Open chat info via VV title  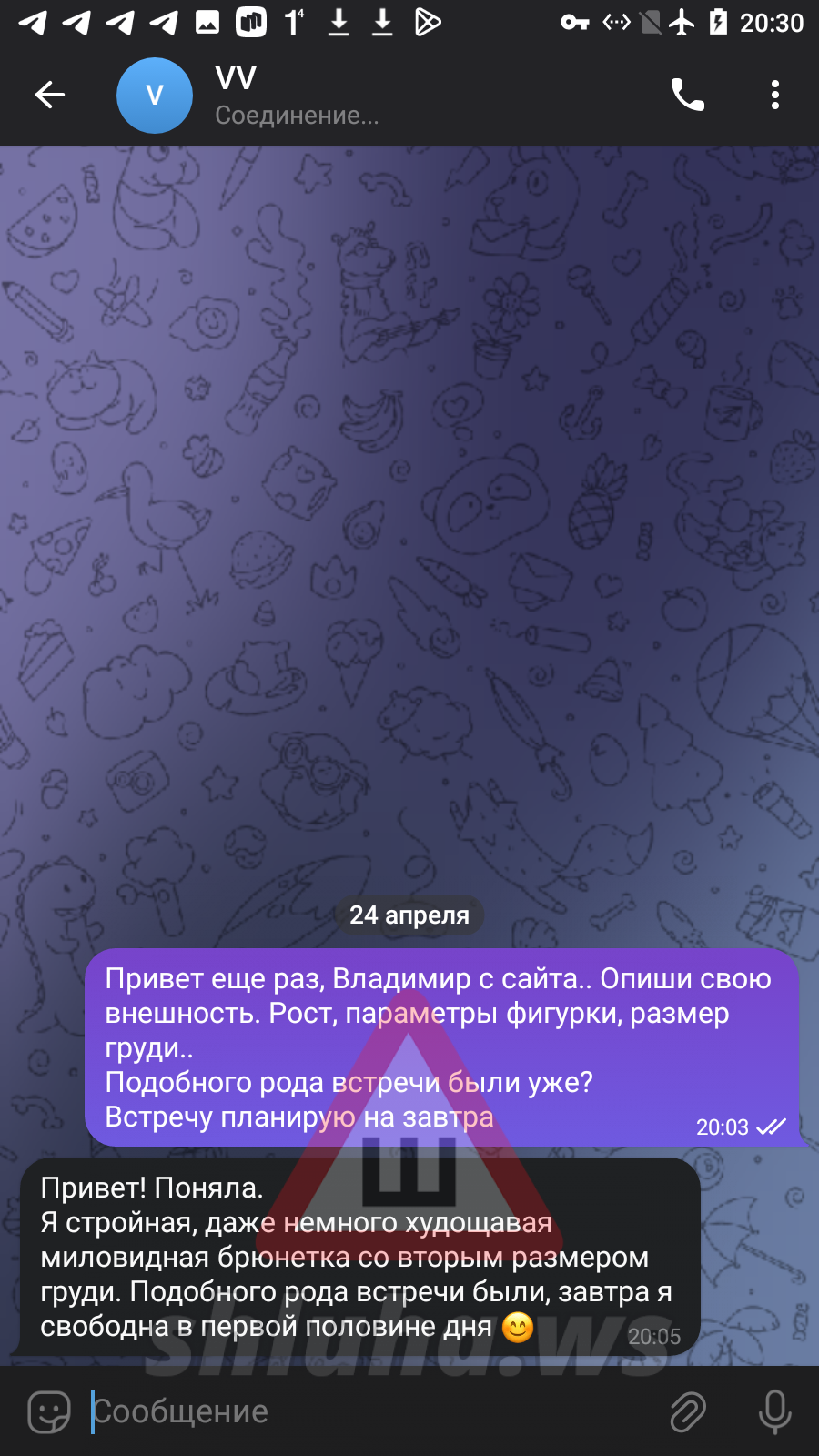click(x=237, y=78)
